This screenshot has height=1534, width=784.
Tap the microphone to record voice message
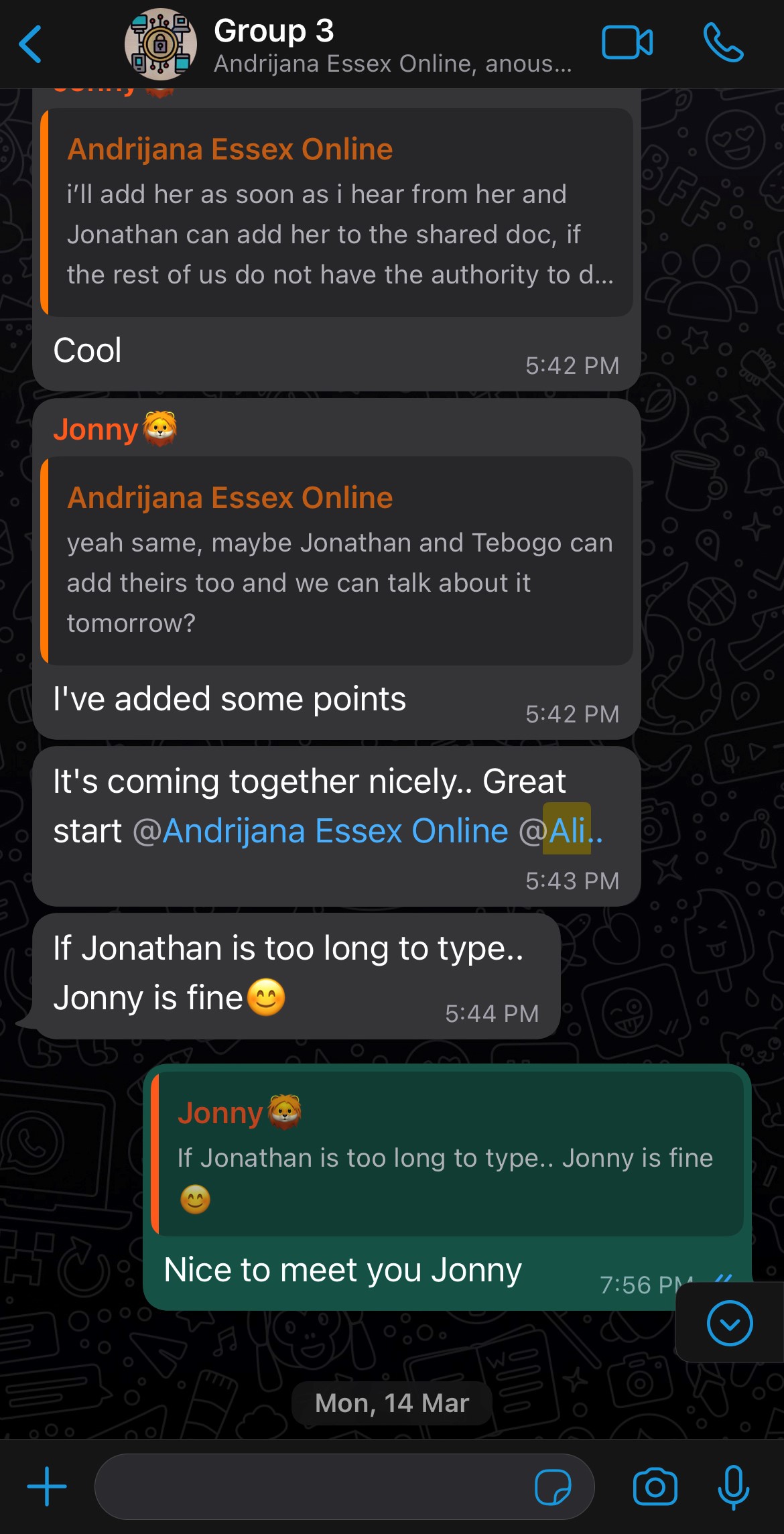click(x=734, y=1486)
